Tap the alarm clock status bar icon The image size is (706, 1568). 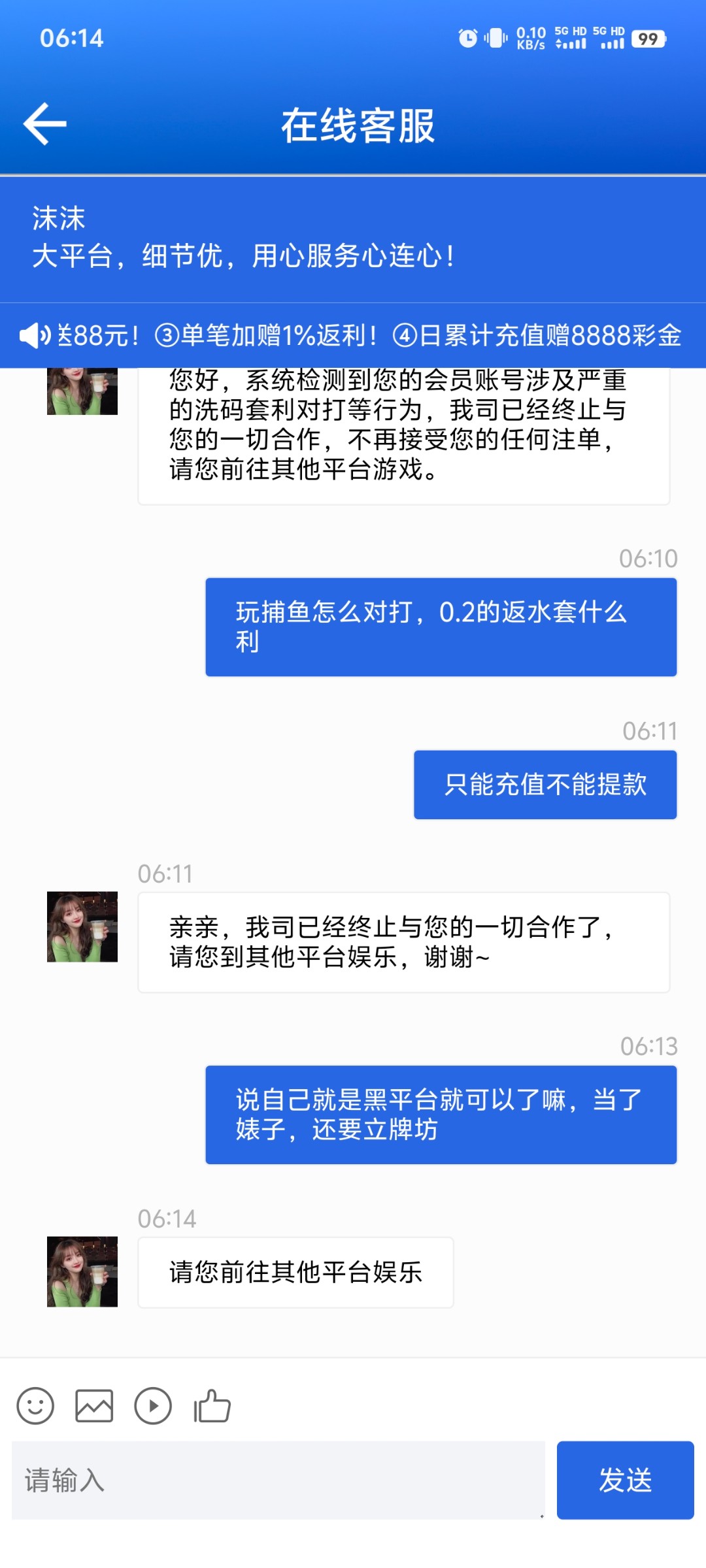pos(468,39)
